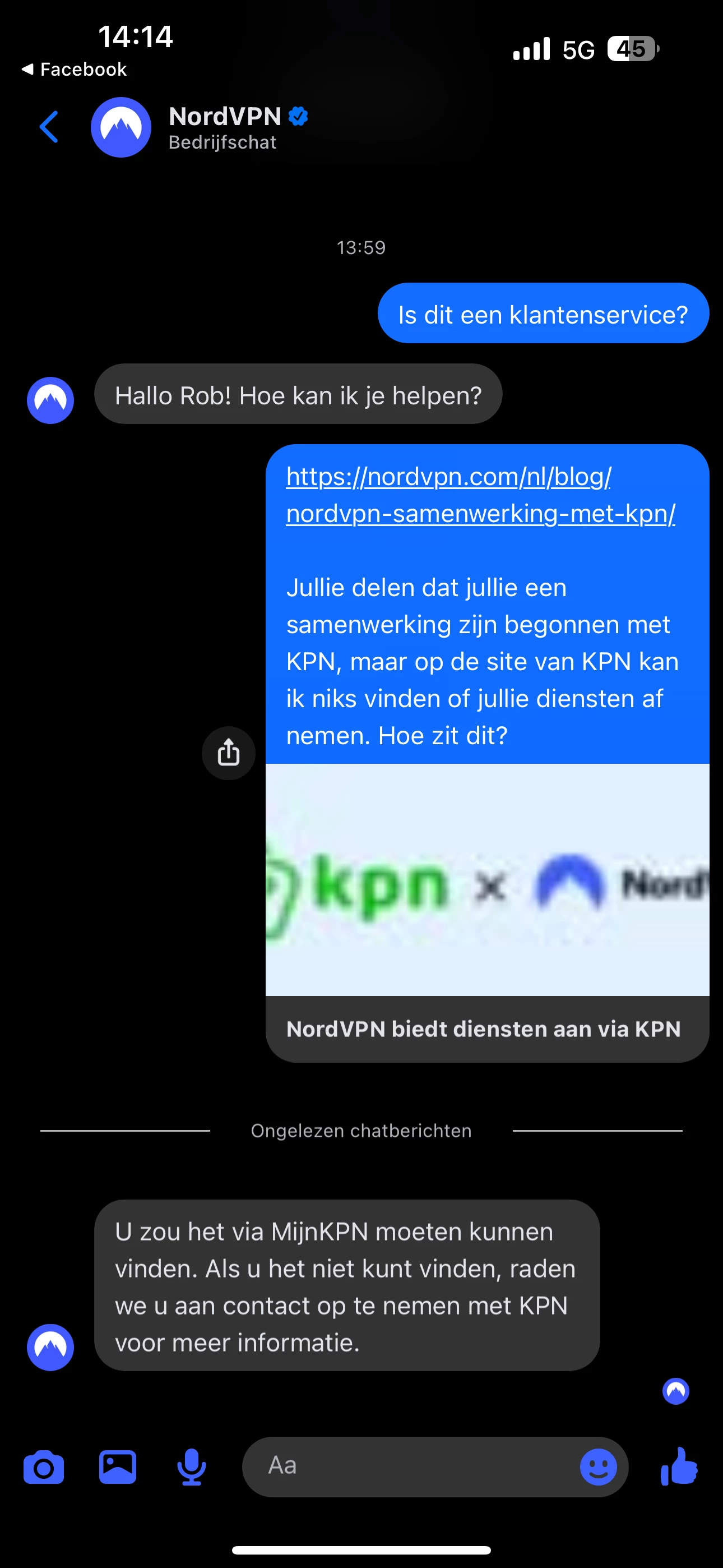The image size is (723, 1568).
Task: Record a voice message
Action: pyautogui.click(x=191, y=1468)
